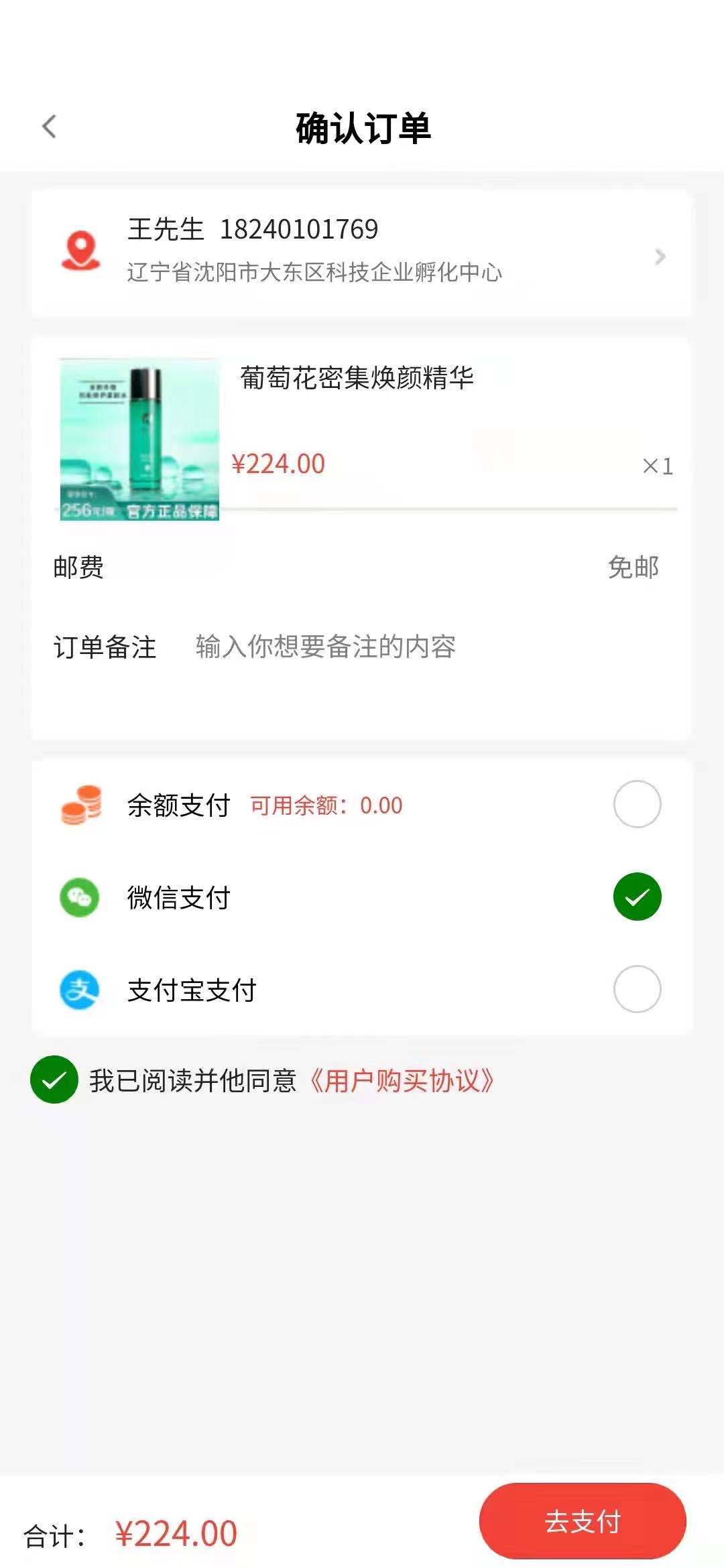Tap the back arrow to leave 确认订单
Screen dimensions: 724x1568
pyautogui.click(x=48, y=126)
